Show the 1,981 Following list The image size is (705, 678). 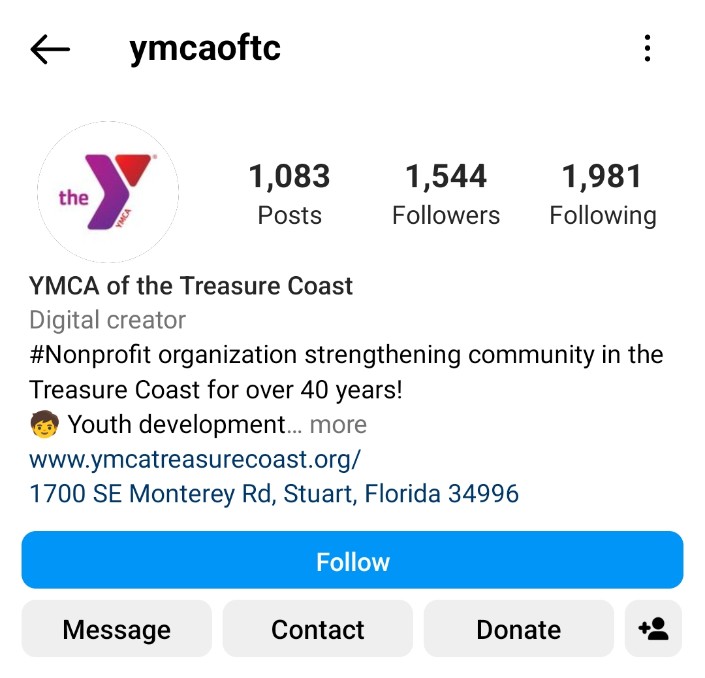pyautogui.click(x=602, y=195)
